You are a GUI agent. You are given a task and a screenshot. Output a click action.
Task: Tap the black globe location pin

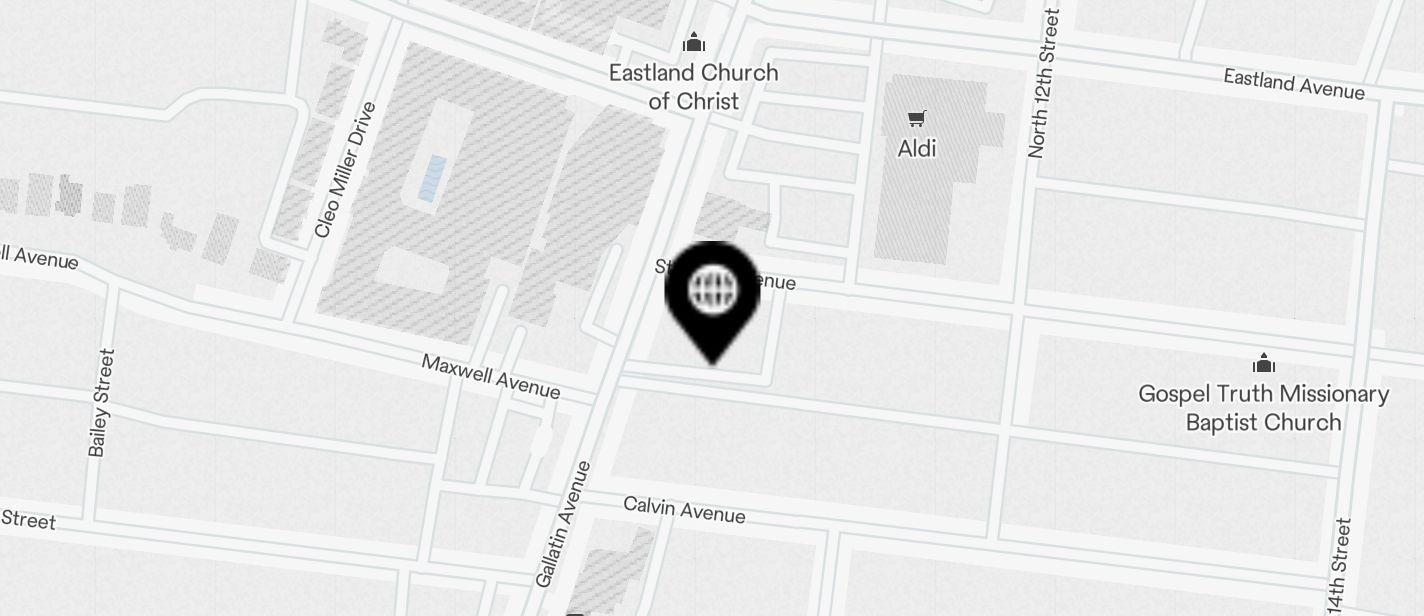712,292
